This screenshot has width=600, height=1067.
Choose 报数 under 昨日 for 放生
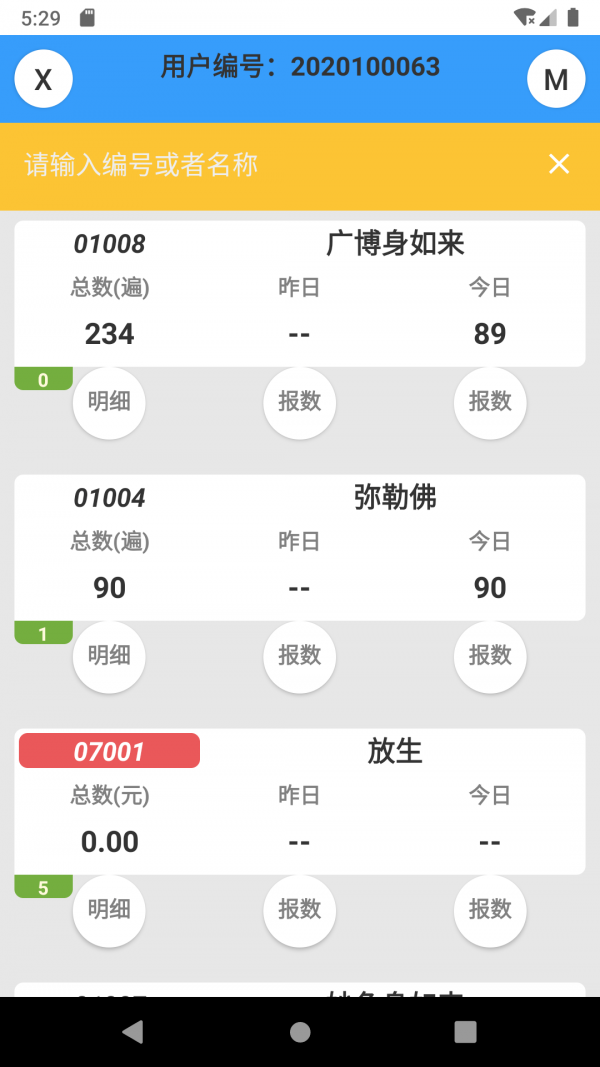pyautogui.click(x=299, y=910)
